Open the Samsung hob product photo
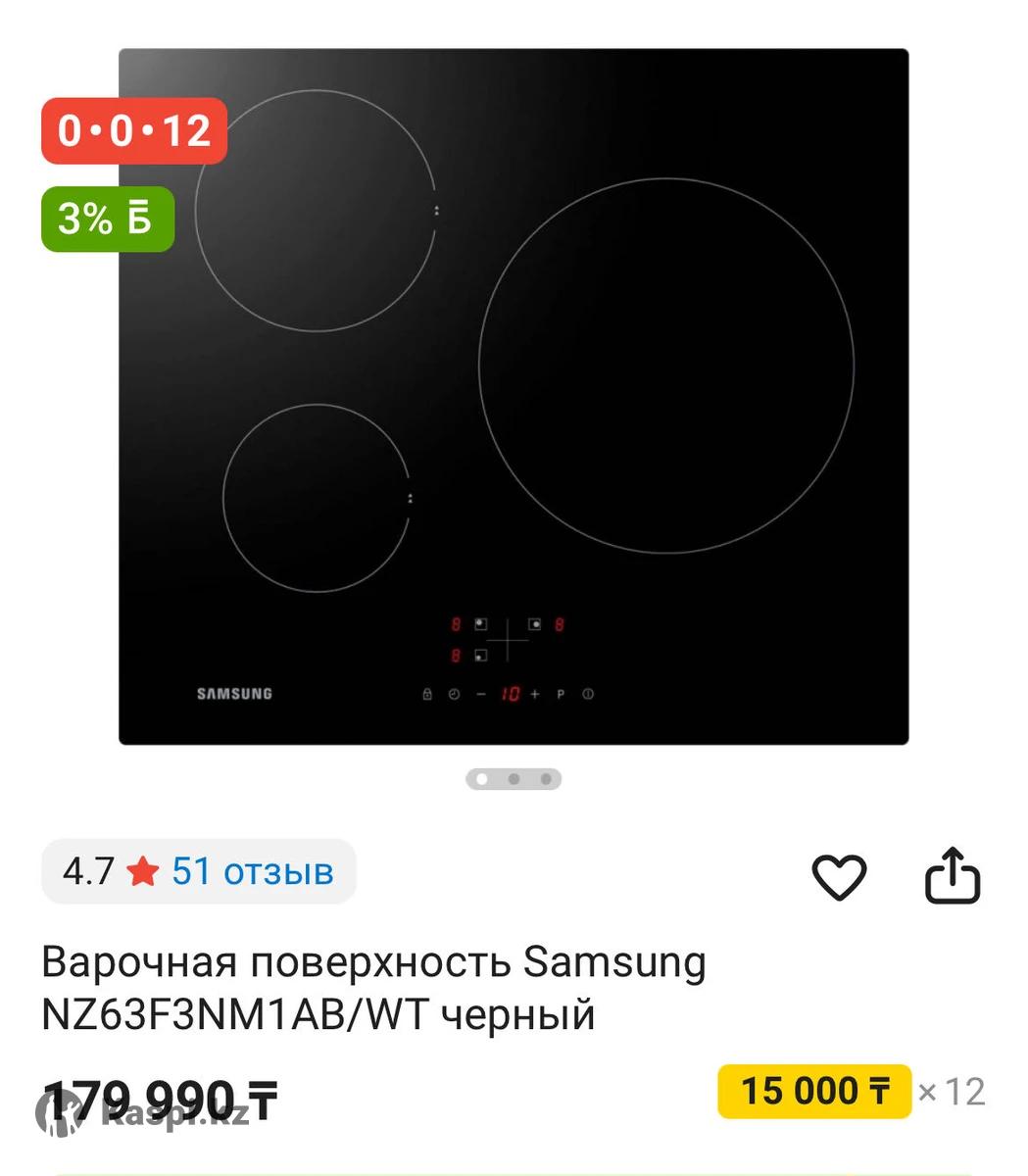This screenshot has height=1176, width=1028. [514, 396]
